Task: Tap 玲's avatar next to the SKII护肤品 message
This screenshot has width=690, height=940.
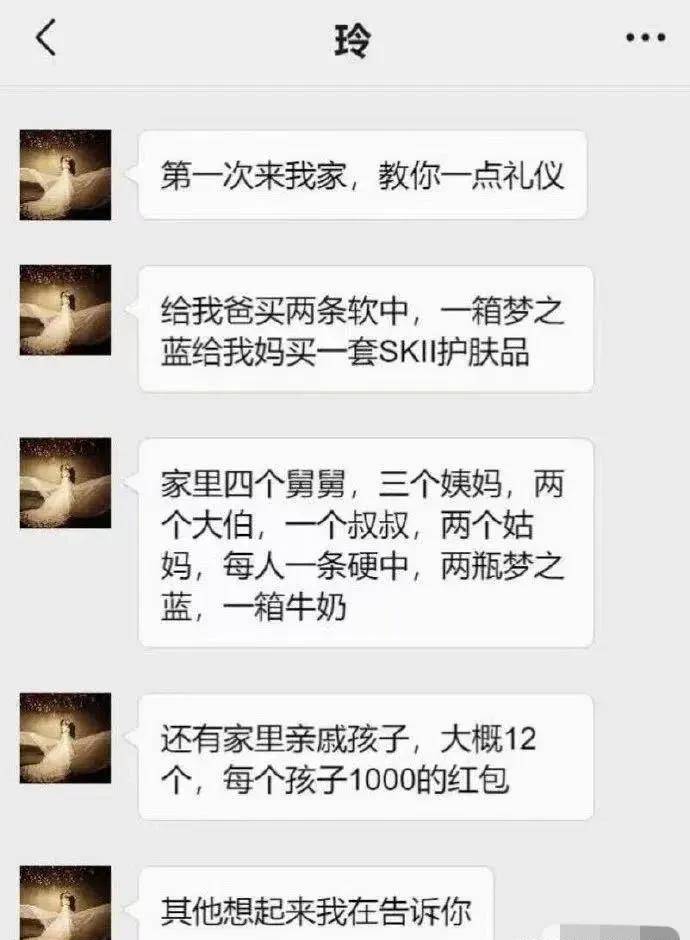Action: coord(65,310)
